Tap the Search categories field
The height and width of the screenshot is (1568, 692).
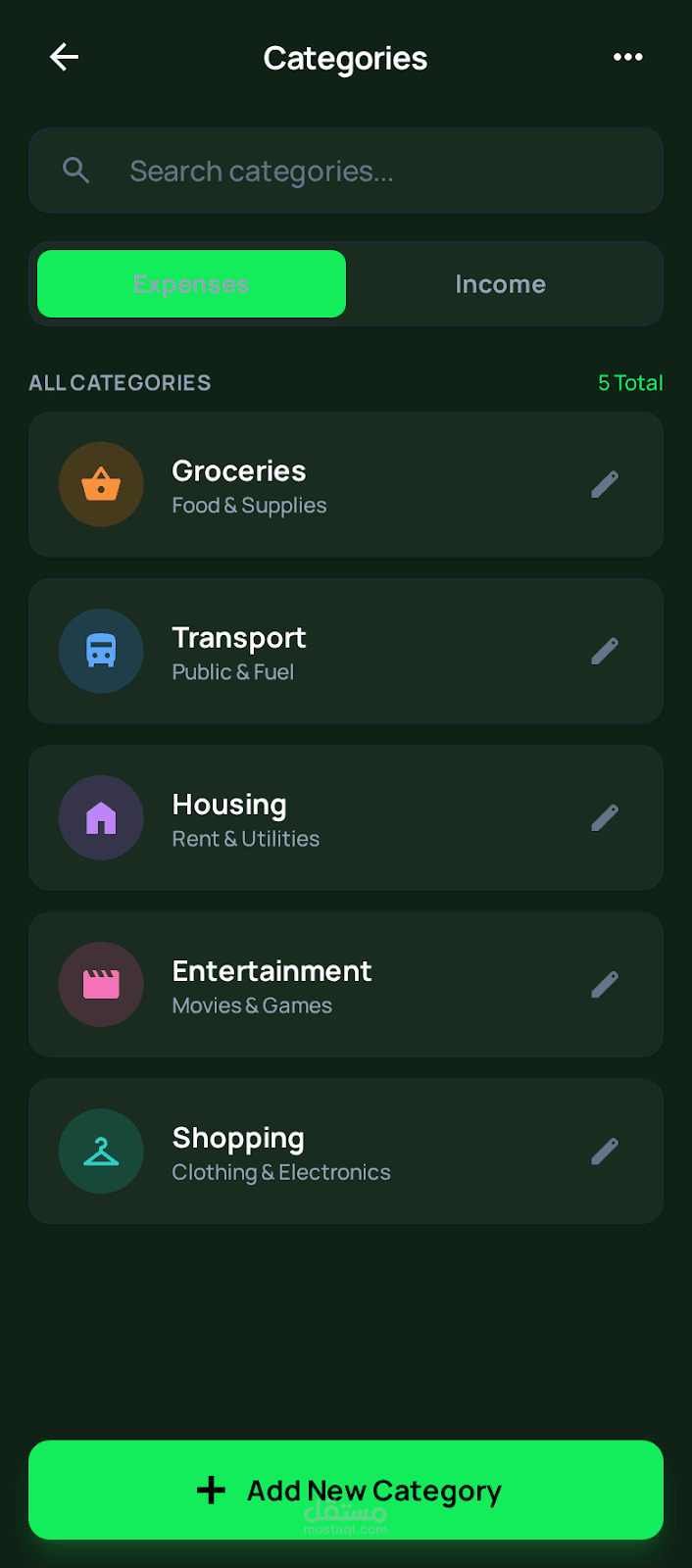[346, 171]
